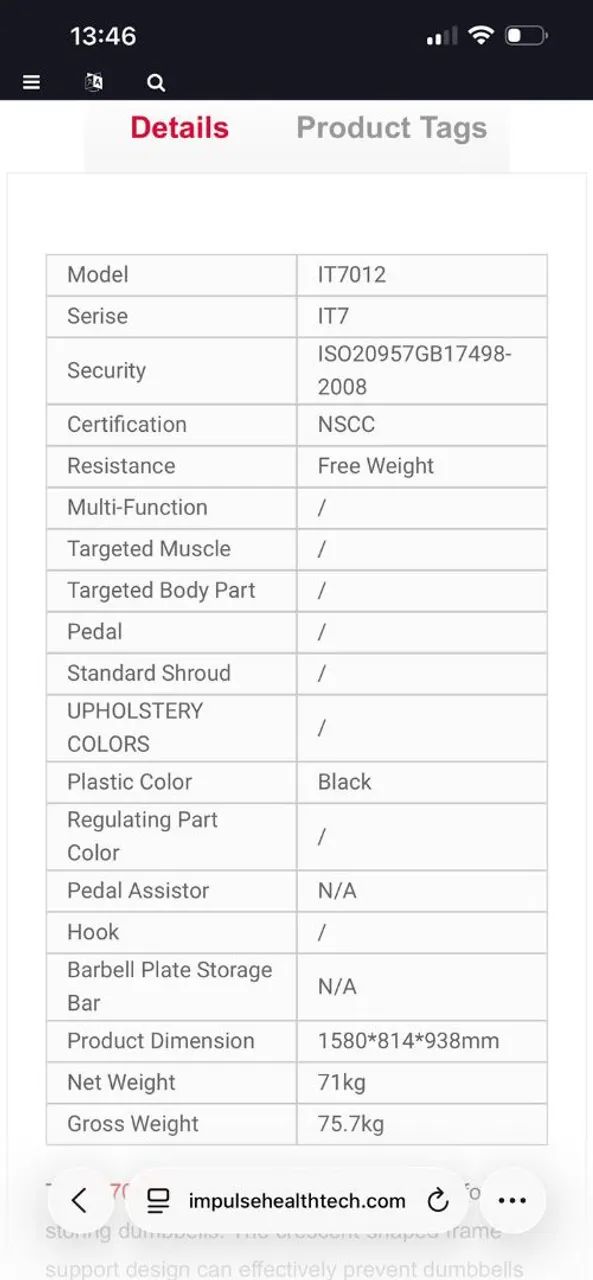Select the Details tab

pos(180,128)
